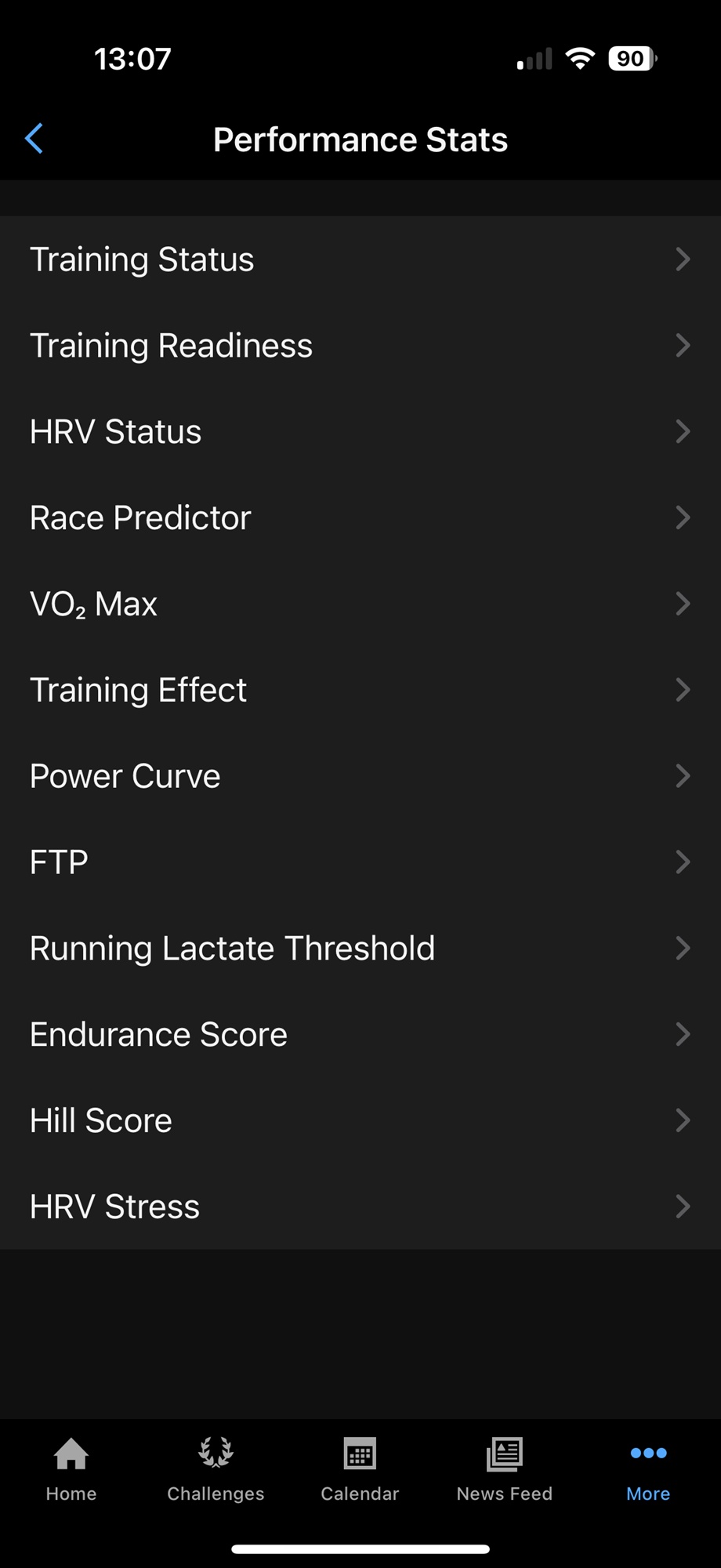Open Running Lactate Threshold

point(360,949)
